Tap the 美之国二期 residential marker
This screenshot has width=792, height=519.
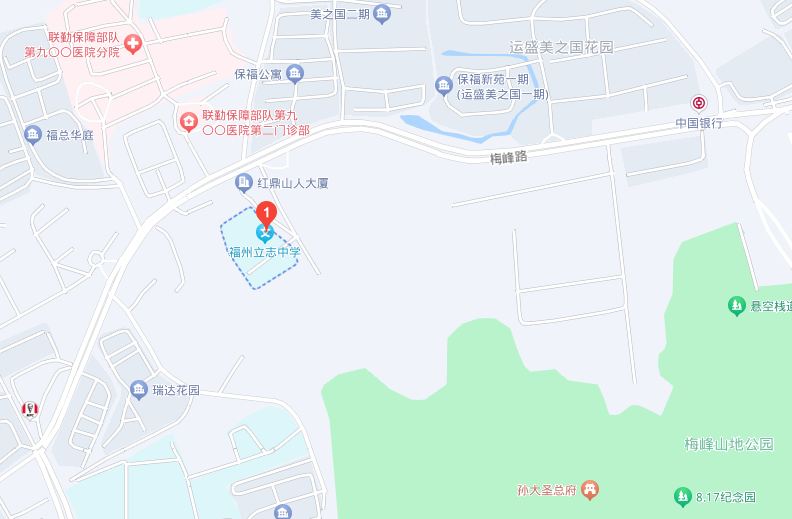(381, 13)
